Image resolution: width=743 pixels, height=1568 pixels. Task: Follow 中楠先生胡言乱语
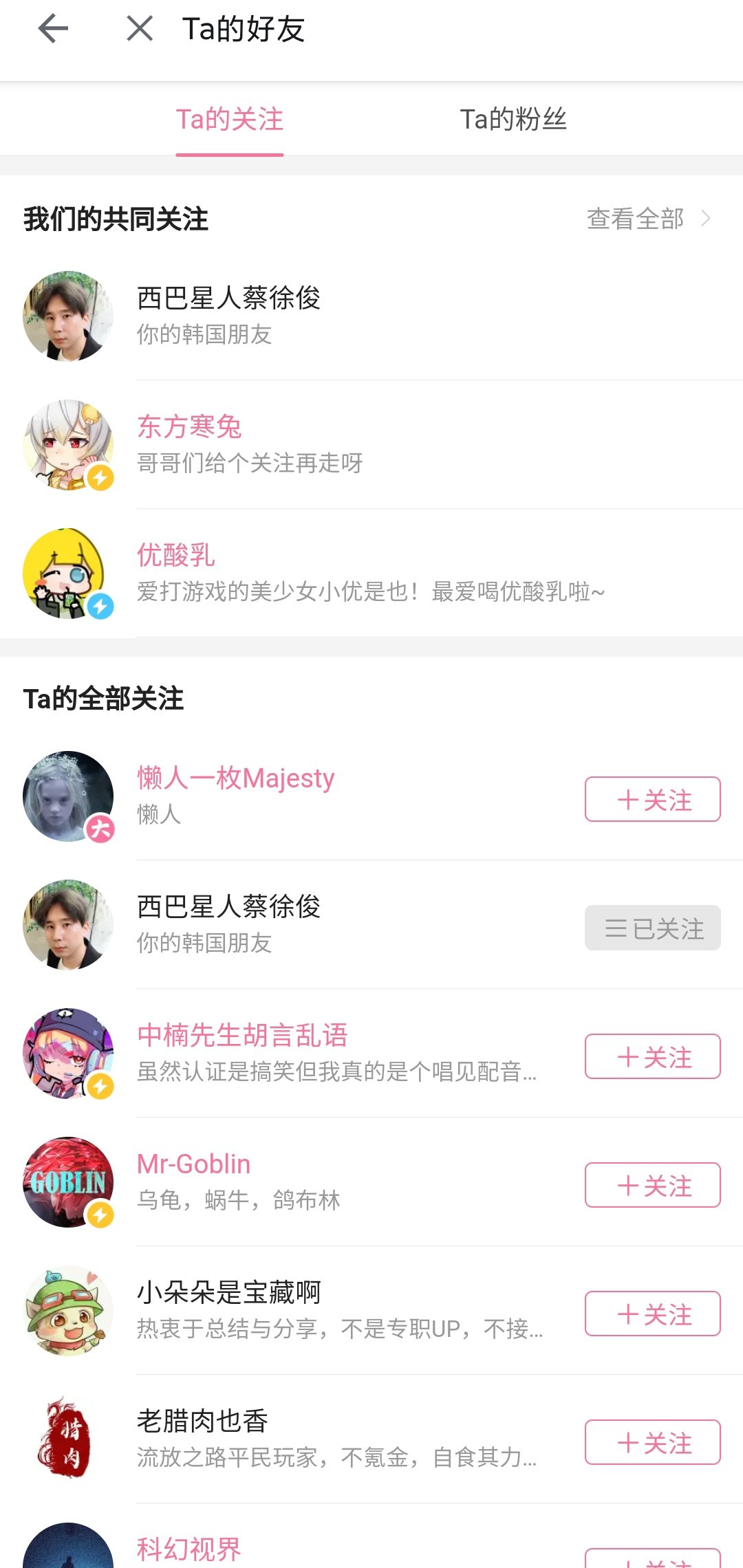tap(652, 1056)
